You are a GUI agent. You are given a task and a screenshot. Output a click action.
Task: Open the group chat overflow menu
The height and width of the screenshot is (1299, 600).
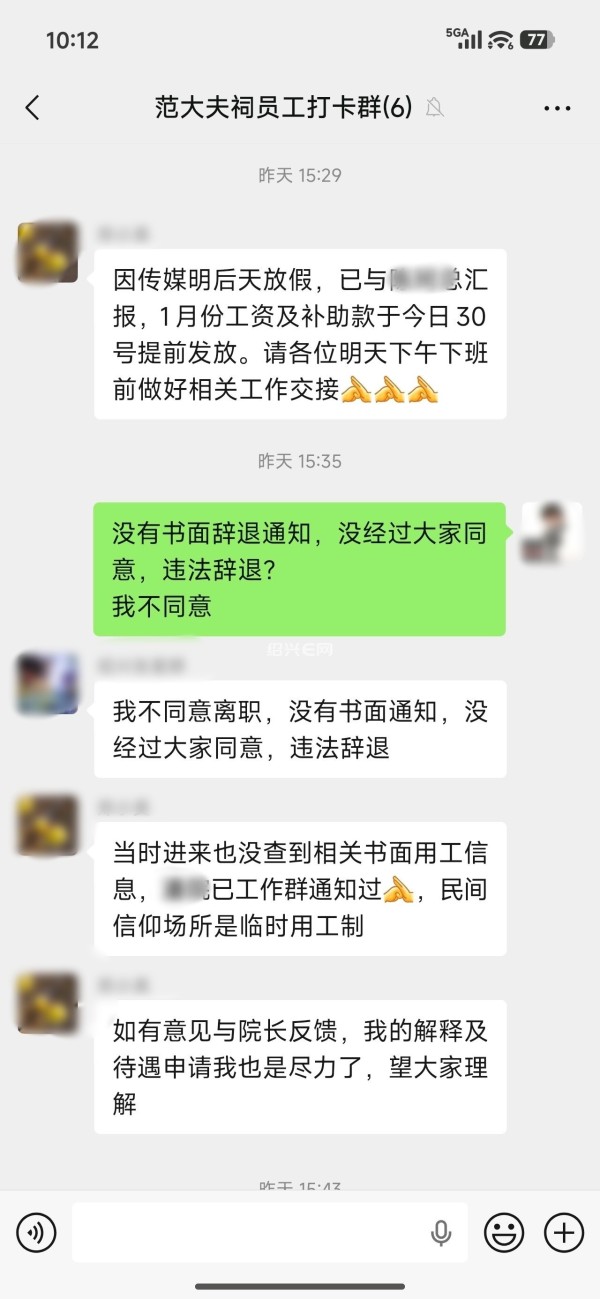pos(557,108)
